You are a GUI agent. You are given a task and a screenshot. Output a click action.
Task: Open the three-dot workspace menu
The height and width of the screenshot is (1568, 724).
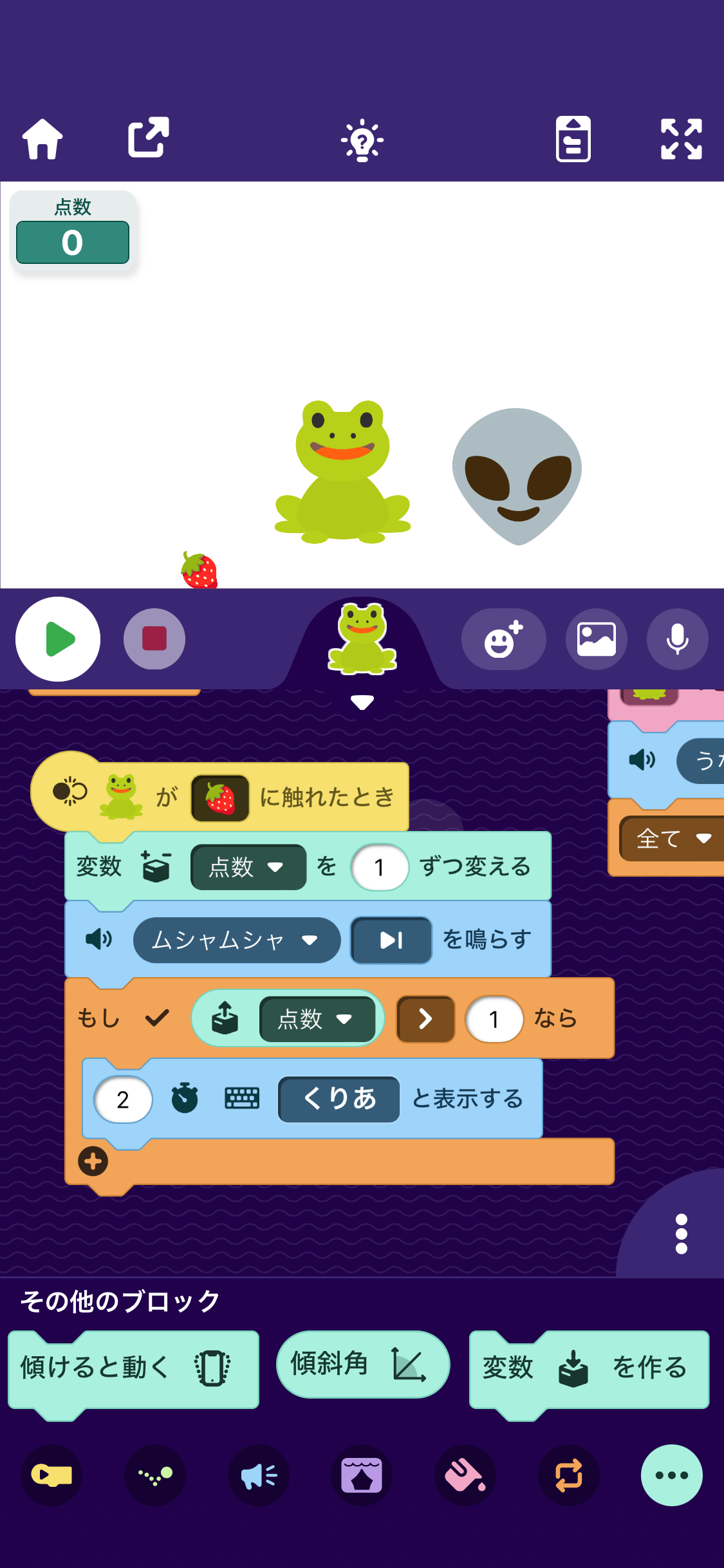[x=681, y=1234]
